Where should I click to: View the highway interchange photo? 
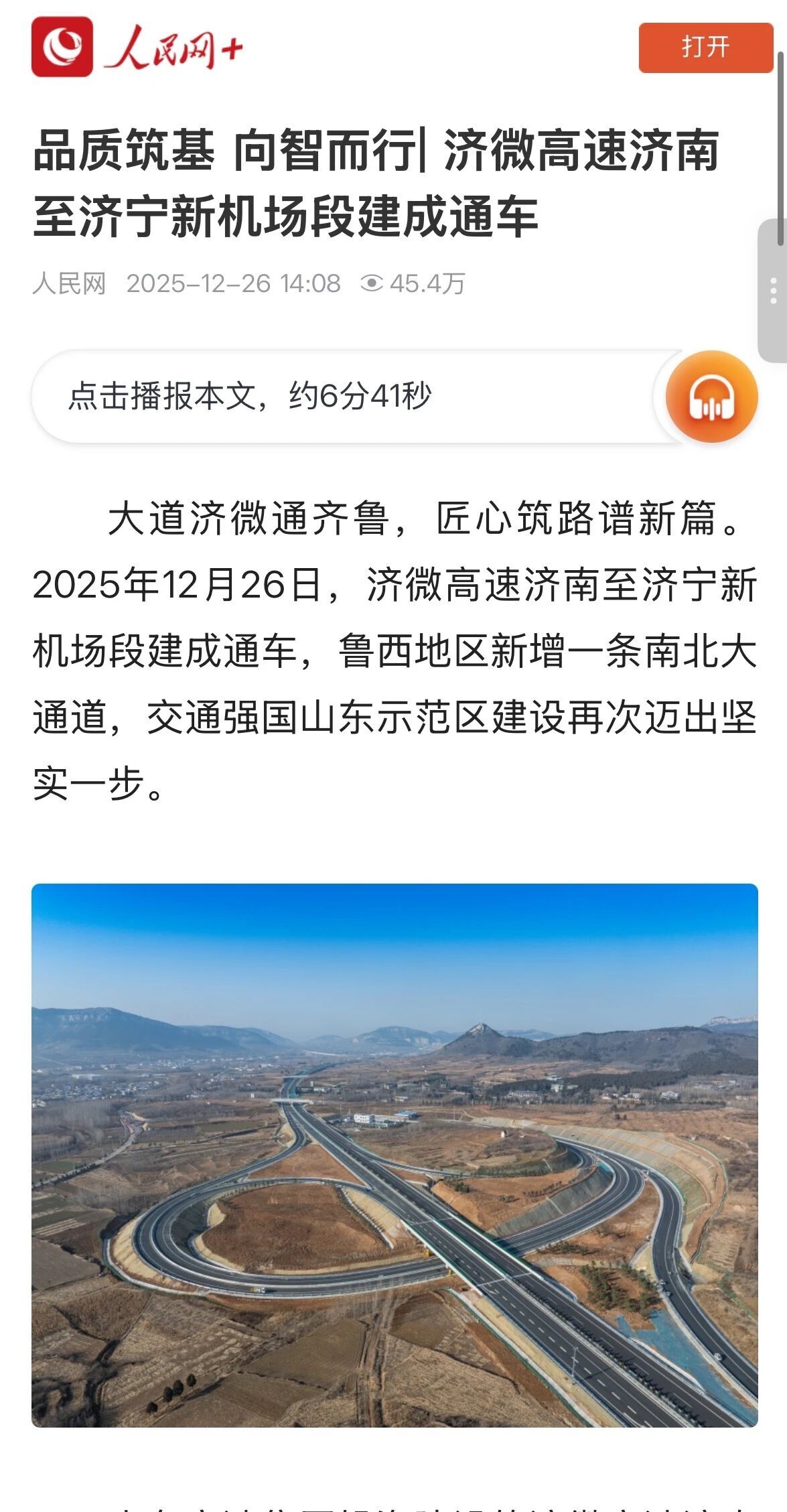[395, 1155]
